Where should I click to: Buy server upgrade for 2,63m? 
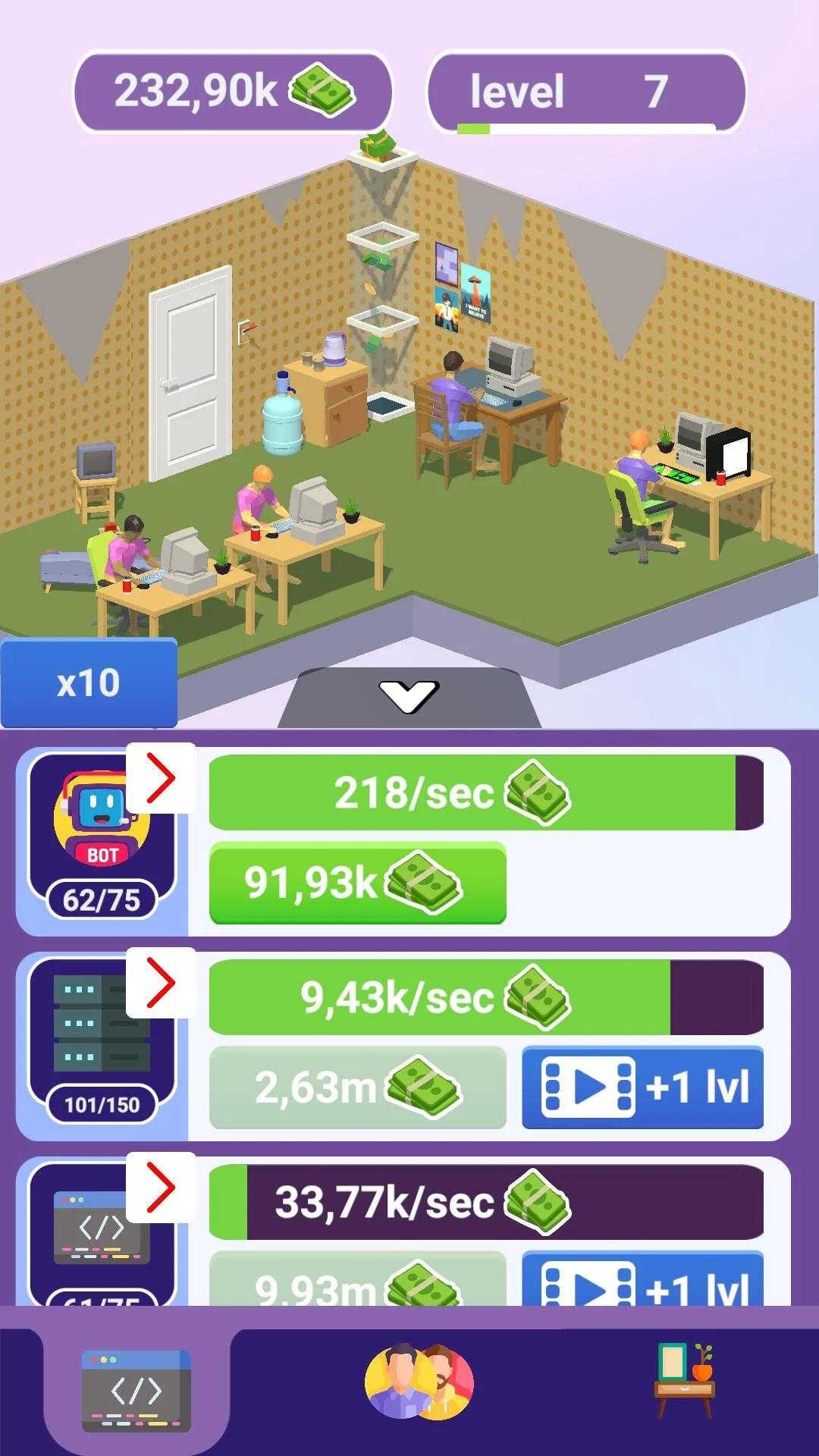357,1088
